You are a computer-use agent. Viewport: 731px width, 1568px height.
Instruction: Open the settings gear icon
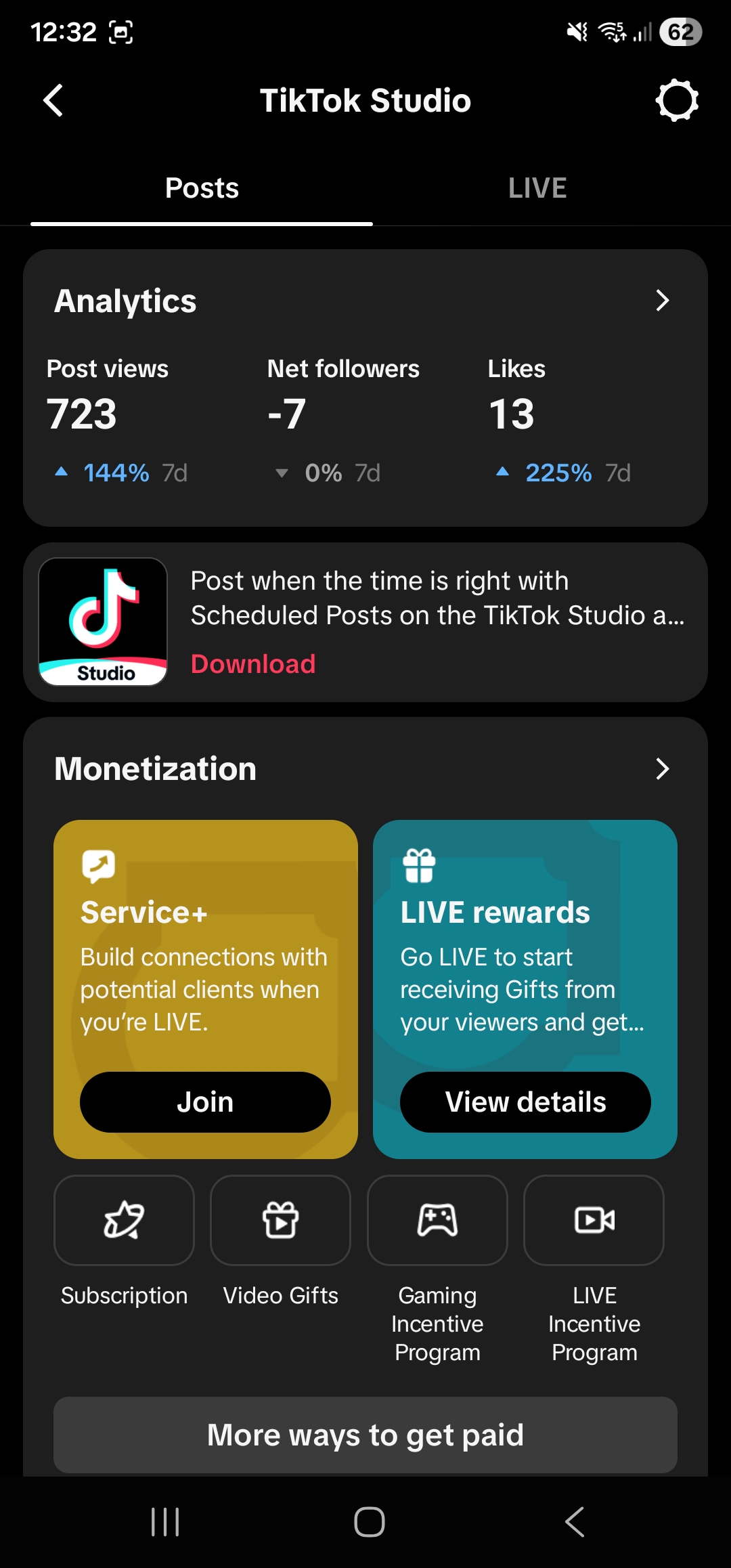[x=677, y=100]
